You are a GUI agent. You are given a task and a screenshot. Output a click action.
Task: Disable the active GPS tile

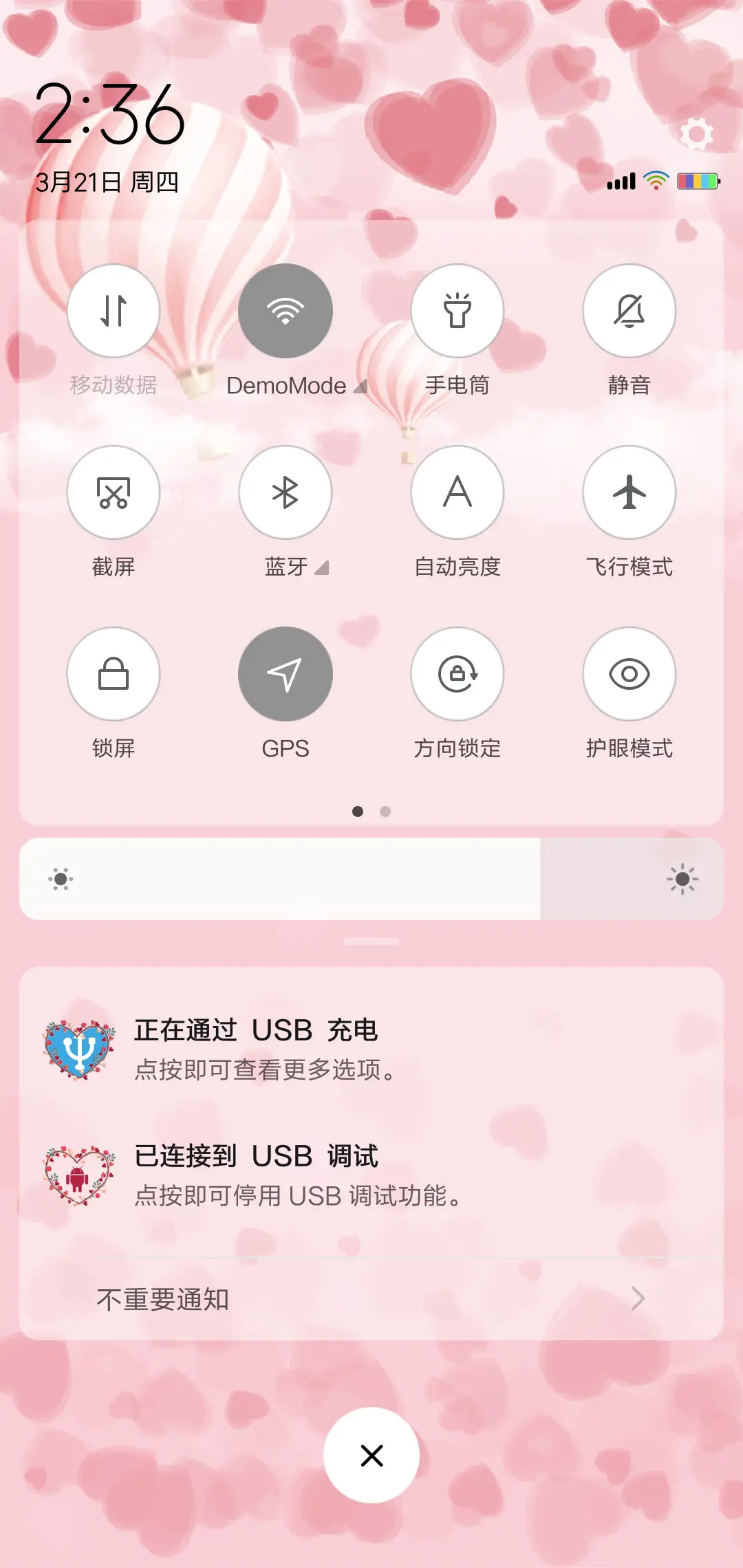click(x=286, y=674)
